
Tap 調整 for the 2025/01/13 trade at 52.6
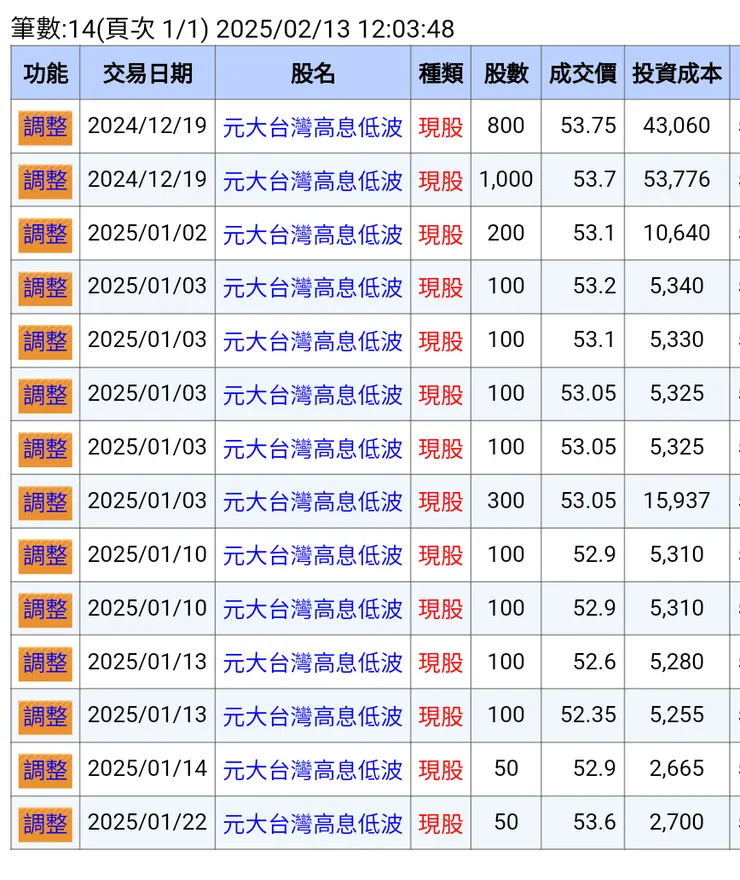pyautogui.click(x=45, y=663)
